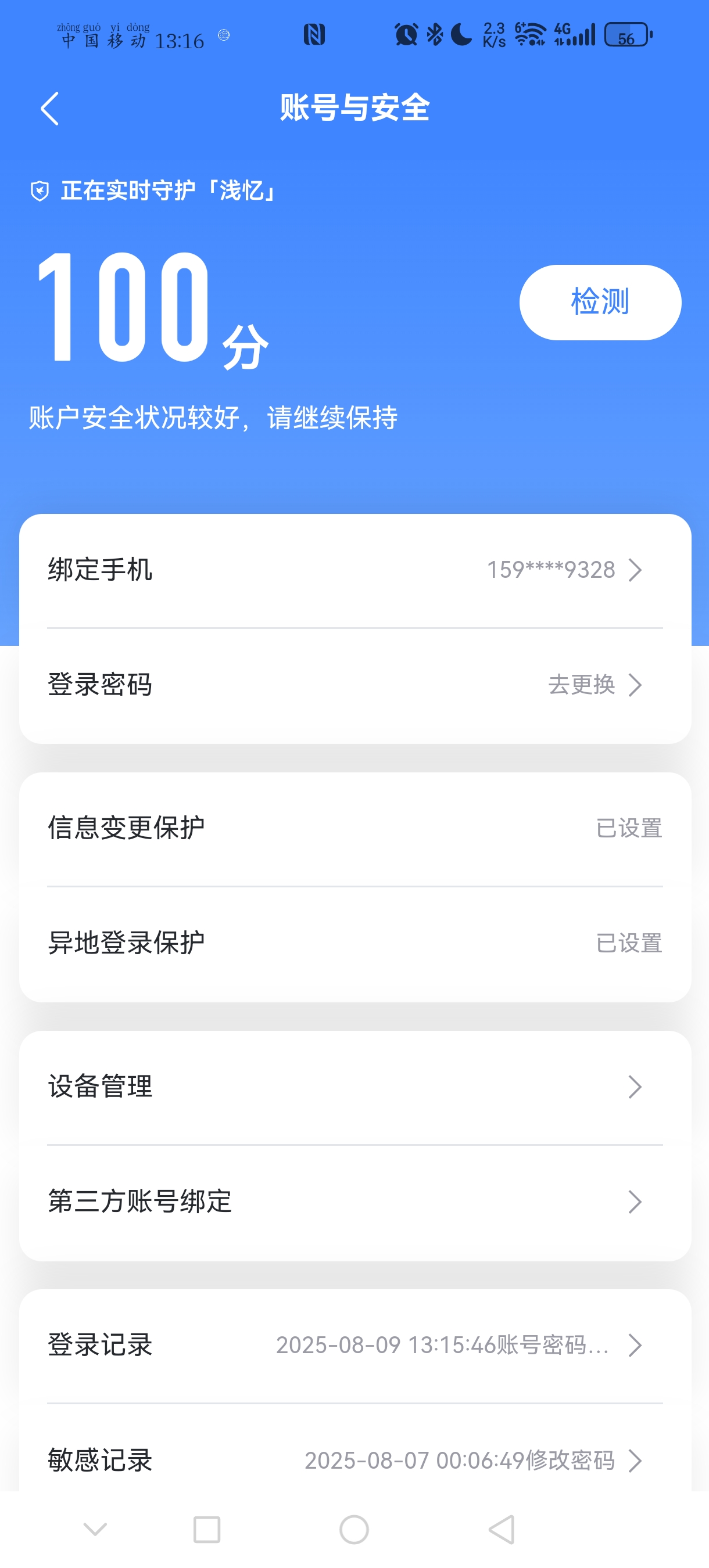
Task: Expand 设备管理 via its chevron
Action: [635, 1087]
